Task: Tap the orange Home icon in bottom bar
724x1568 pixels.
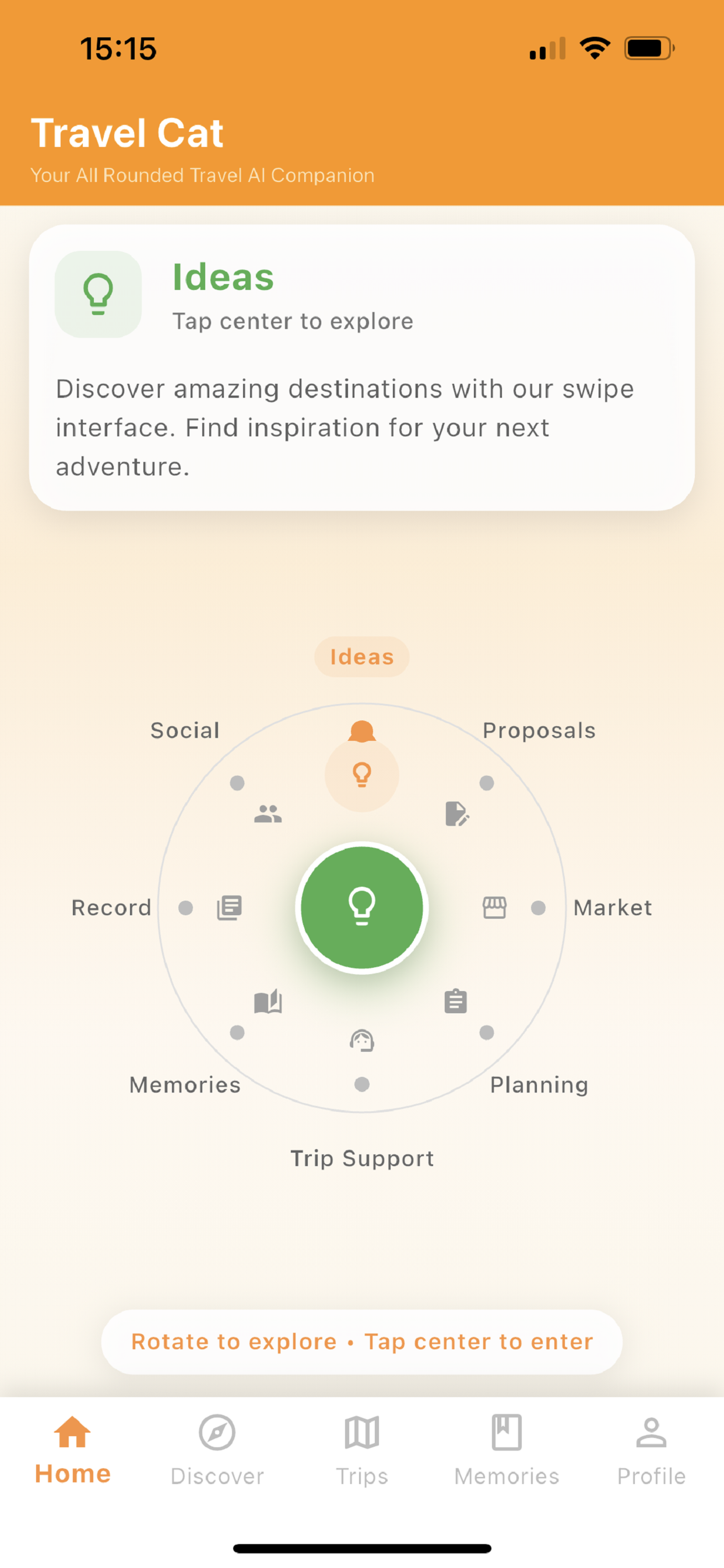Action: point(72,1431)
